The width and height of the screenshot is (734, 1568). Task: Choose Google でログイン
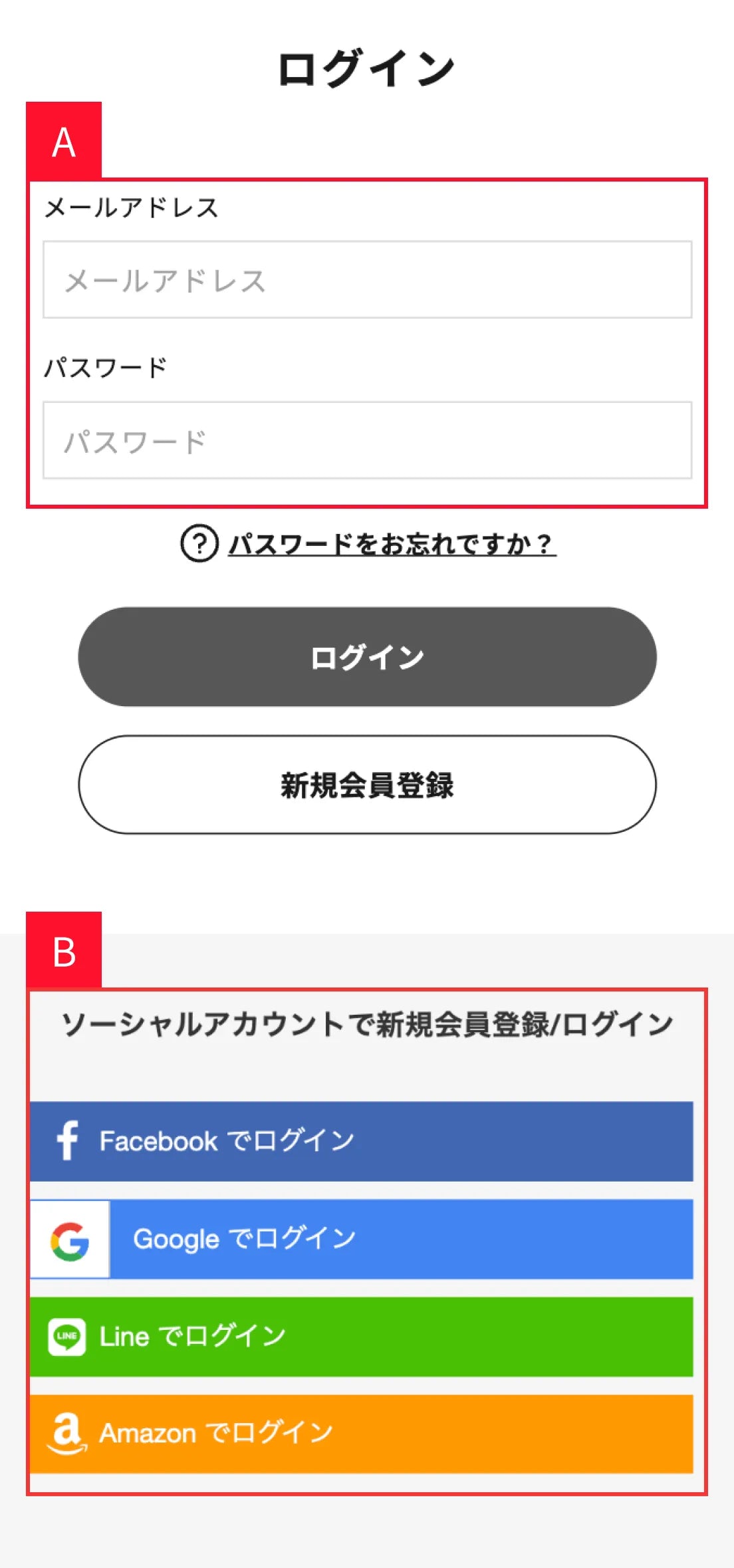[361, 1239]
